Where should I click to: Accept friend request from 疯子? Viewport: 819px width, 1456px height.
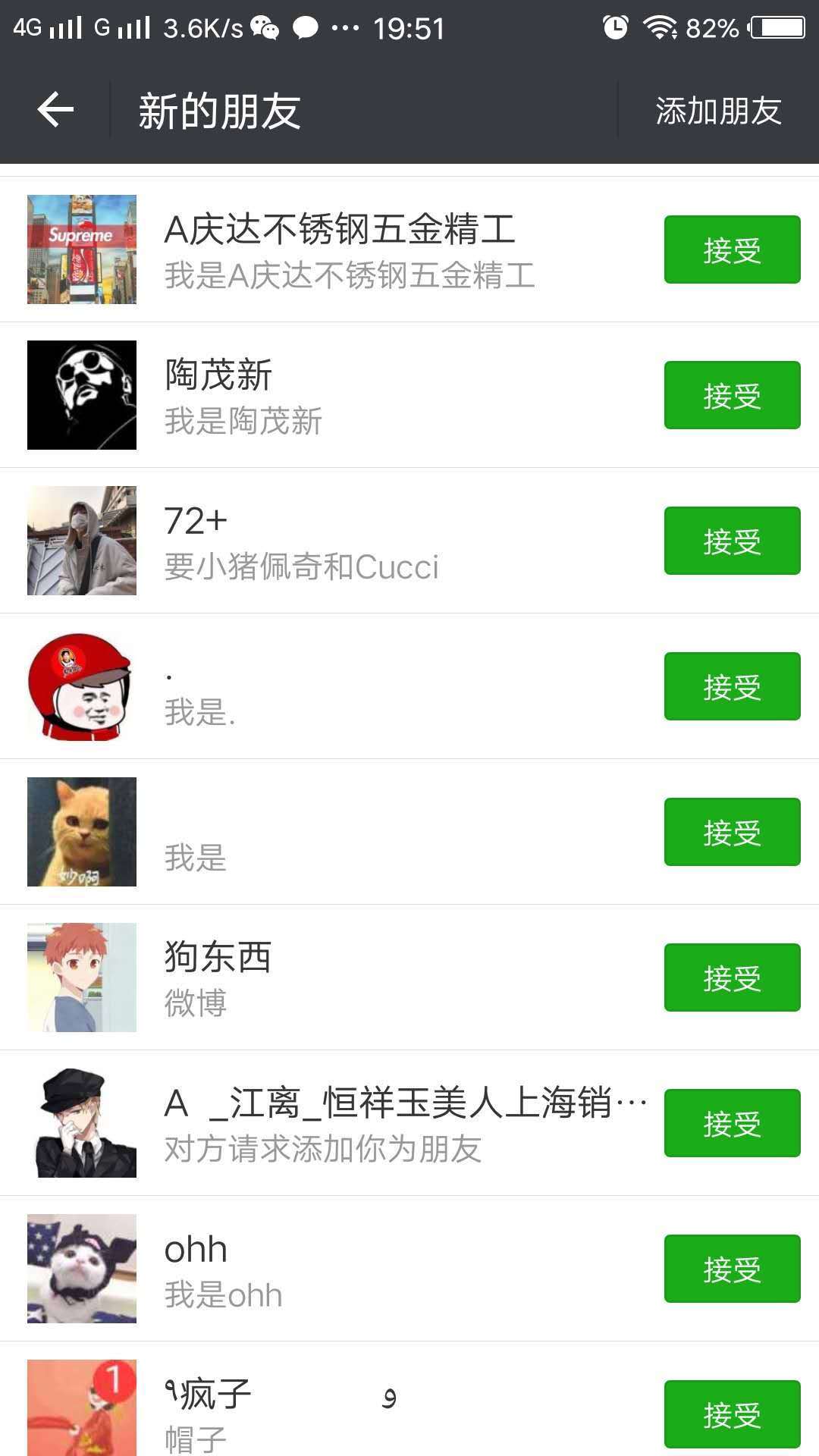pyautogui.click(x=732, y=1414)
